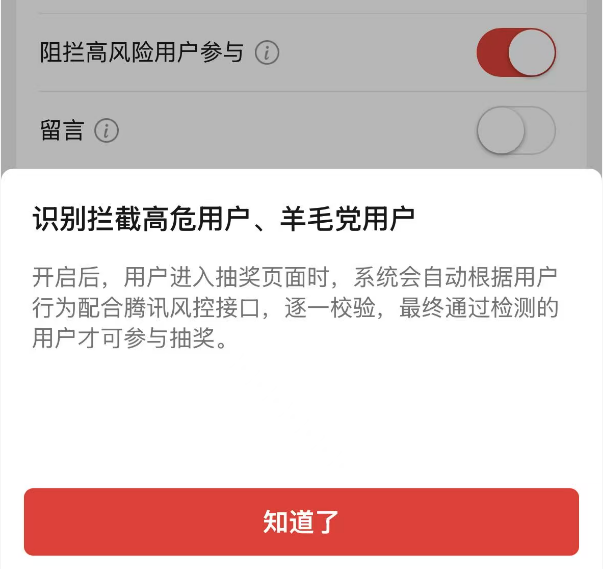603x569 pixels.
Task: Toggle the 阻拦高风险用户参与 switch
Action: click(x=516, y=53)
